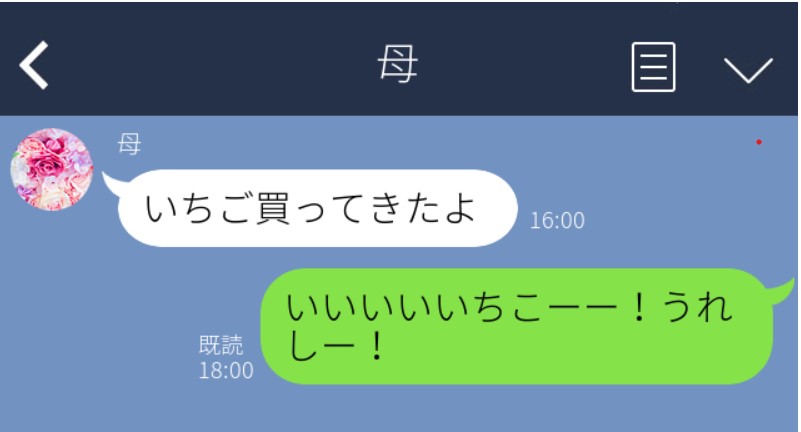Go back from the chat with 母
This screenshot has height=432, width=801.
point(33,66)
